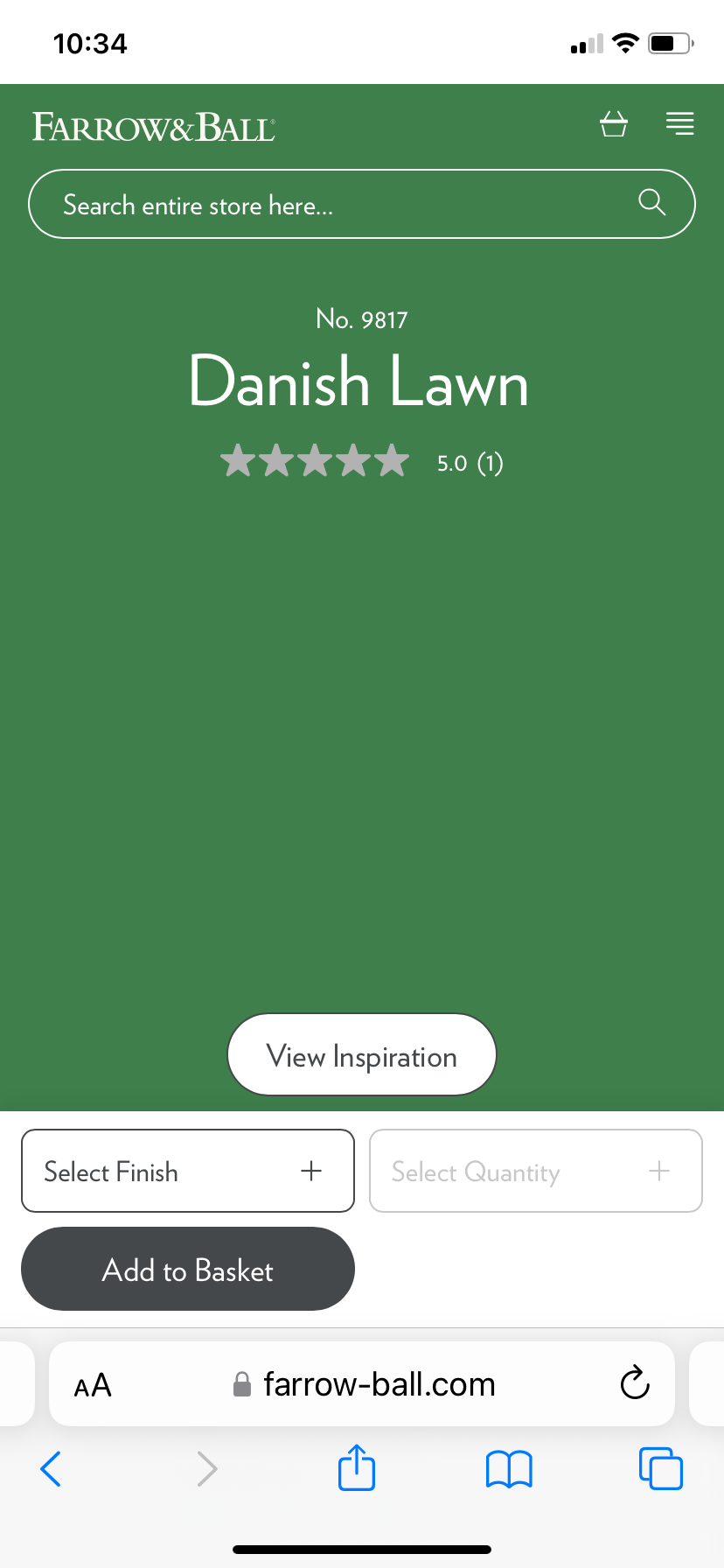Open Safari bookmarks
The height and width of the screenshot is (1568, 724).
[509, 1468]
